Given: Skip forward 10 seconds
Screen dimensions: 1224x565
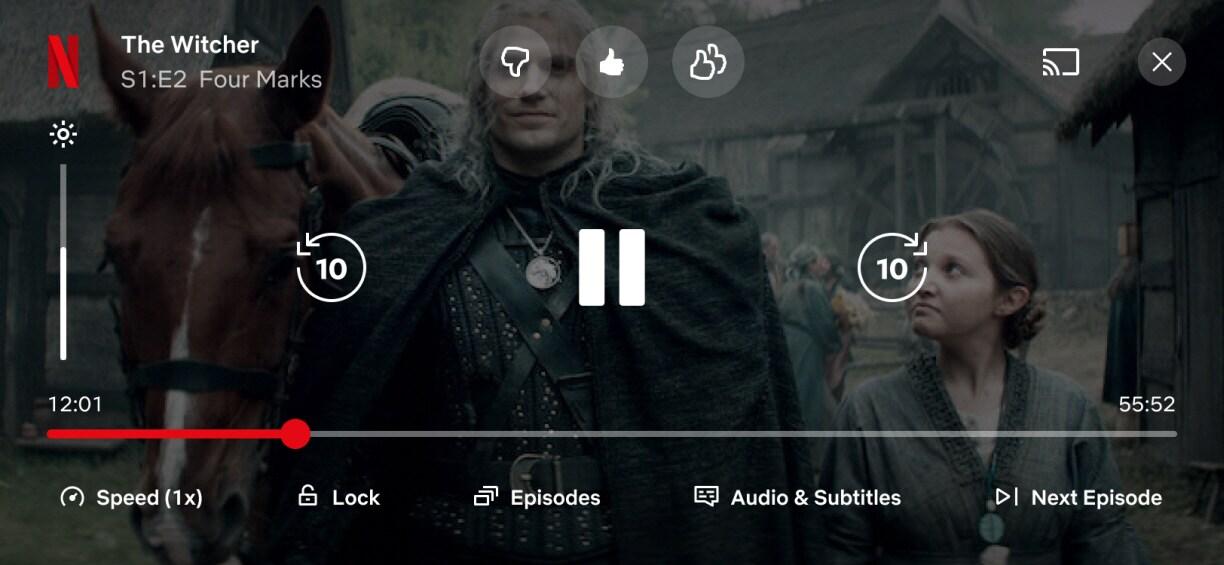Looking at the screenshot, I should (892, 267).
